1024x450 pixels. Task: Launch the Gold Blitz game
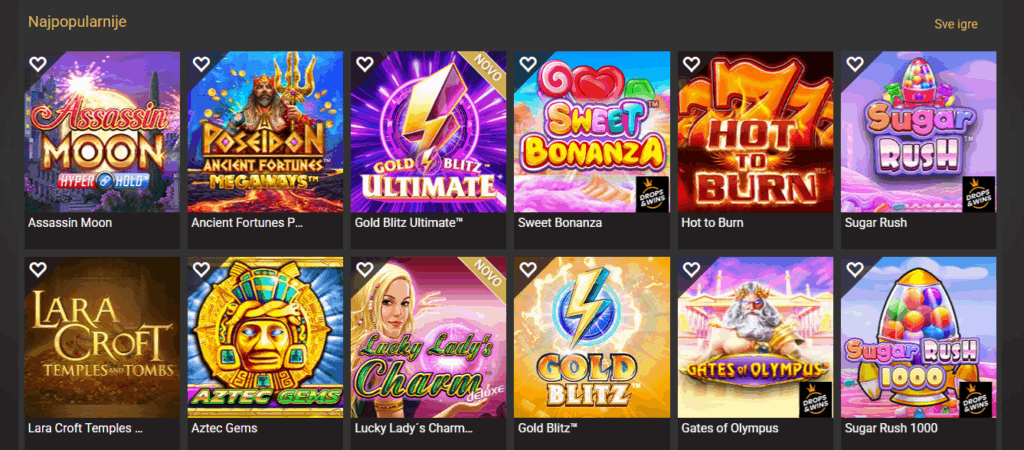pyautogui.click(x=593, y=340)
